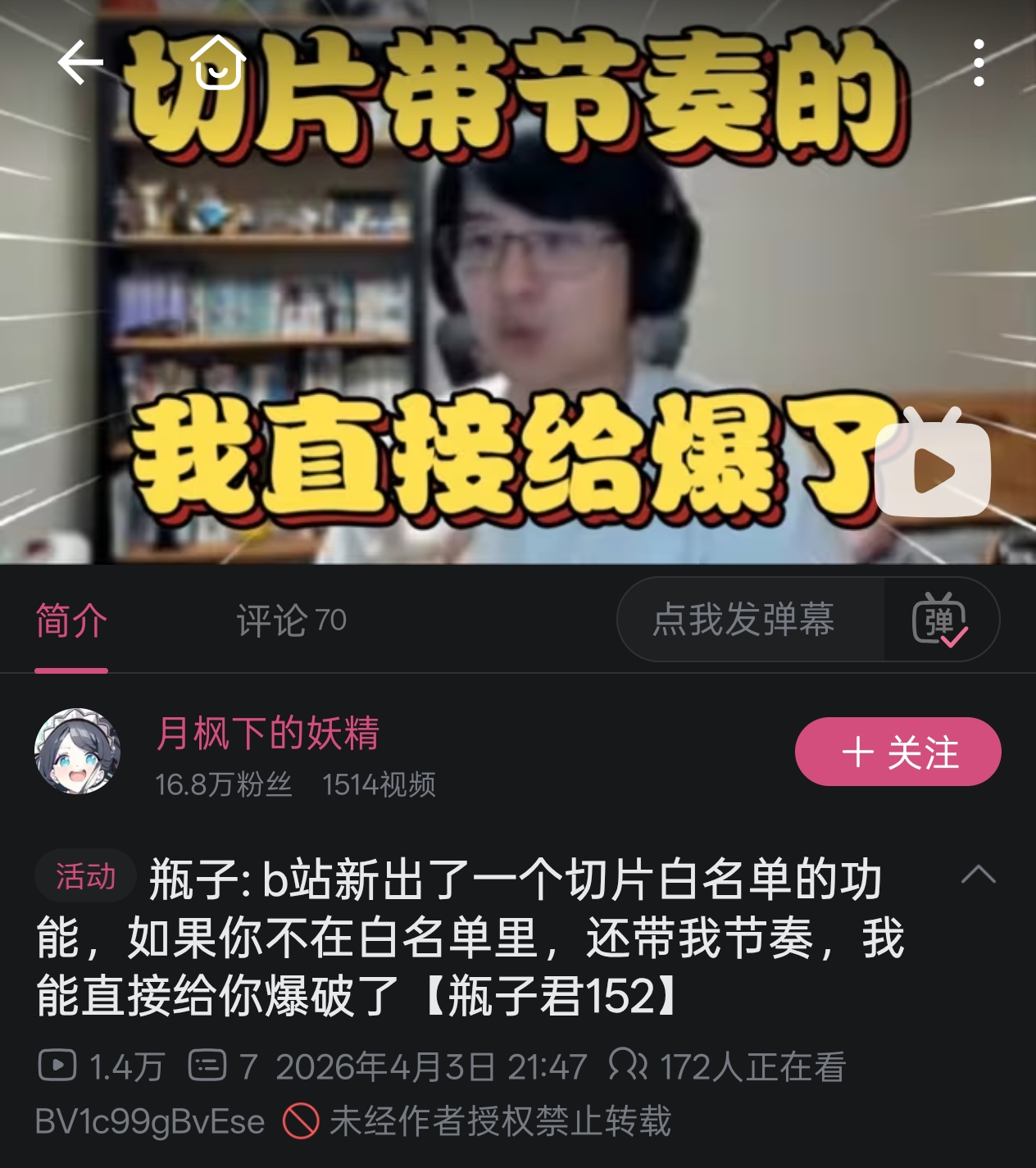This screenshot has height=1168, width=1036.
Task: Switch to the 评论 70 tab
Action: (x=291, y=620)
